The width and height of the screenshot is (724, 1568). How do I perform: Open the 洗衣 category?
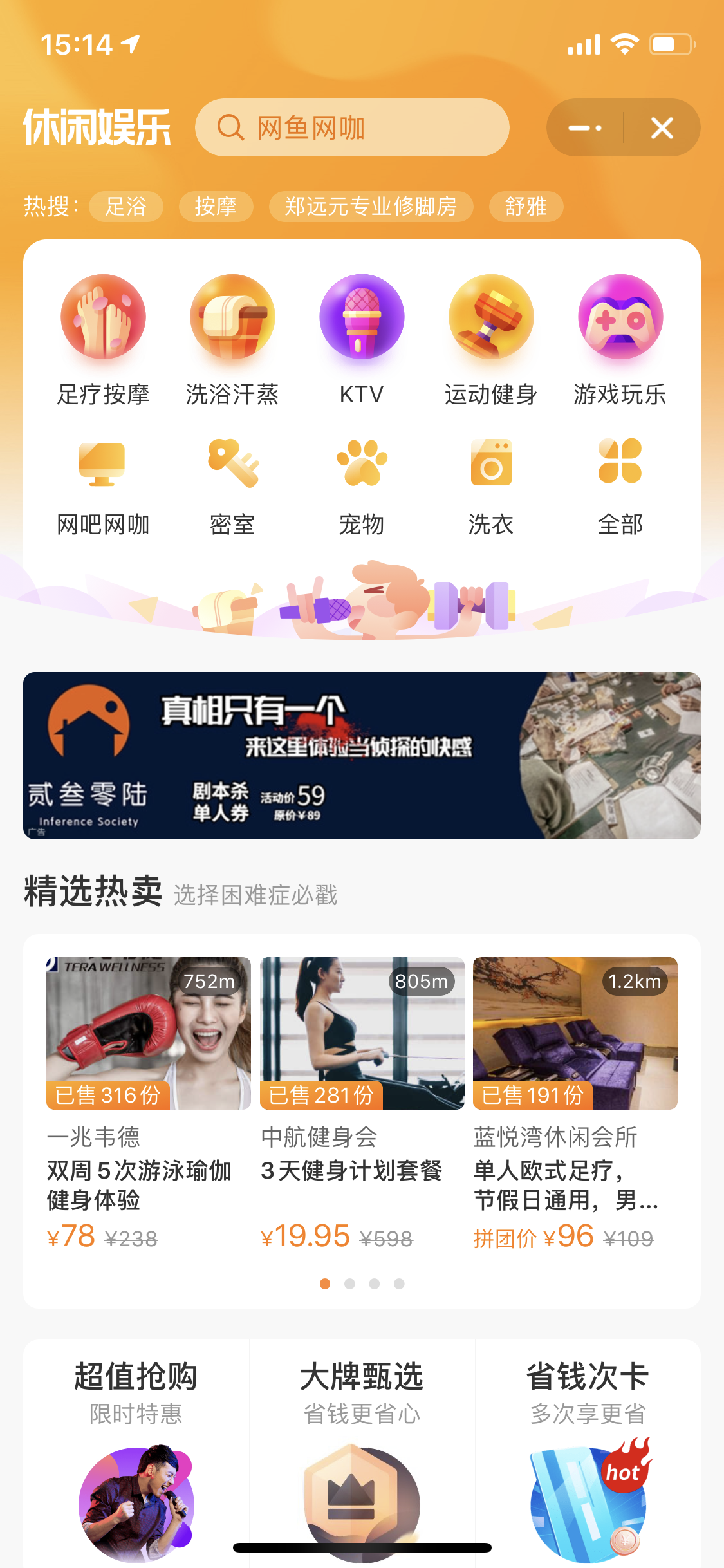(491, 488)
